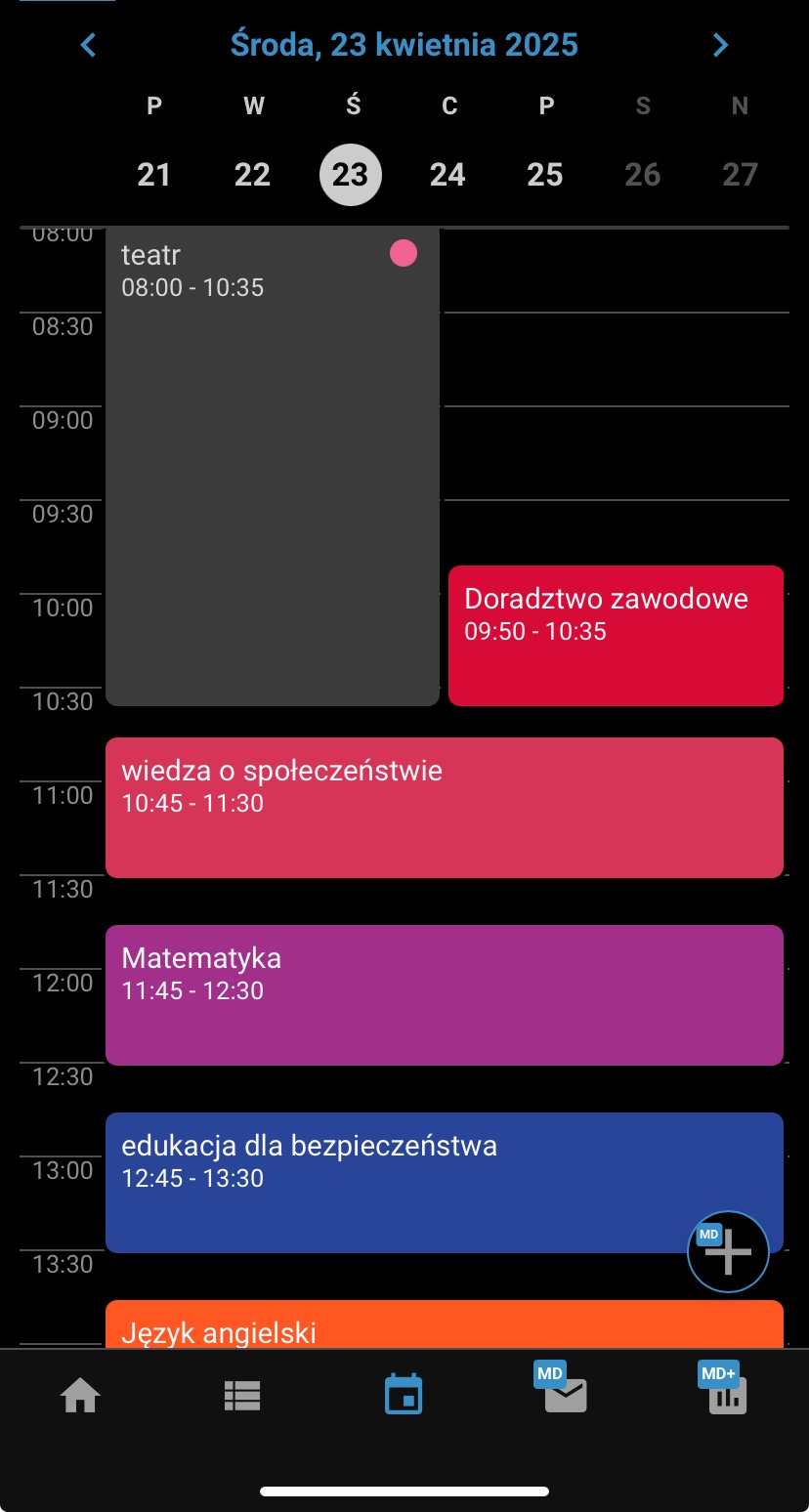Open the Matematyka lesson
The image size is (809, 1512).
click(x=444, y=994)
